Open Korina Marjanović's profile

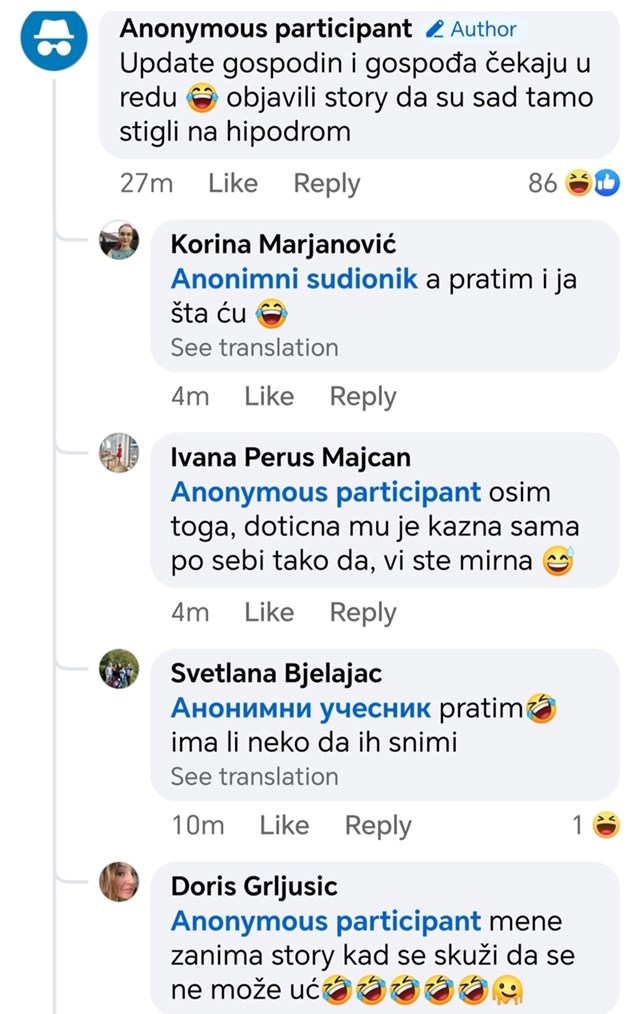253,245
